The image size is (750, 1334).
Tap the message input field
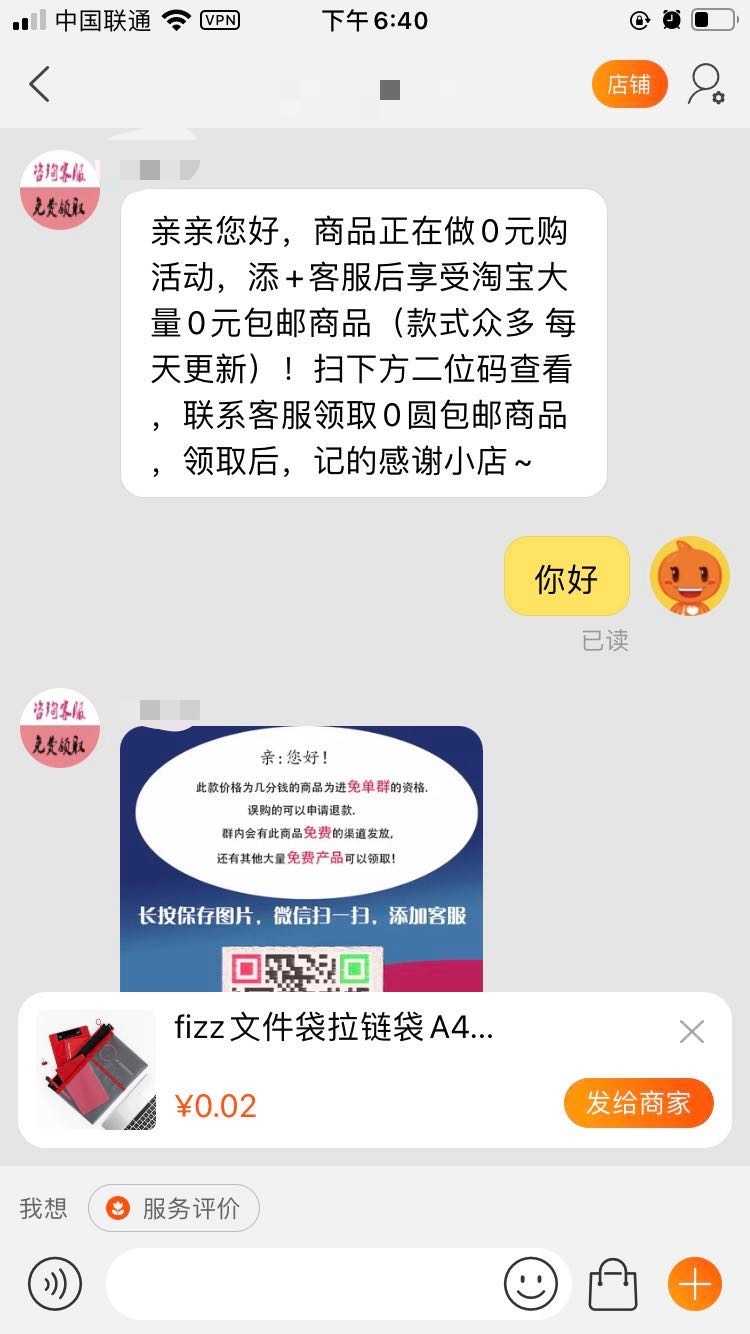(300, 1284)
